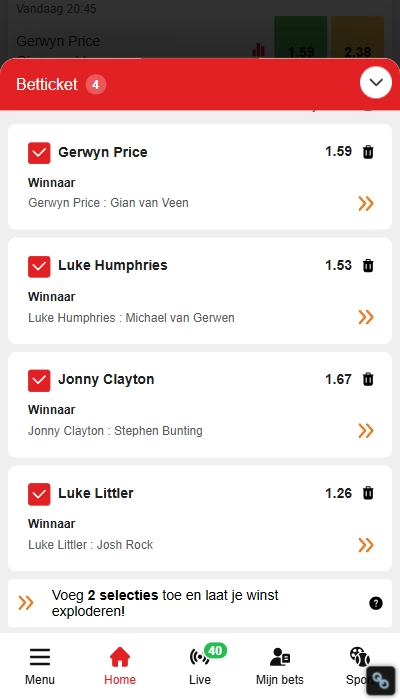Open Luke Humphries vs Michael van Gerwen match arrows
The width and height of the screenshot is (400, 700).
pos(366,317)
